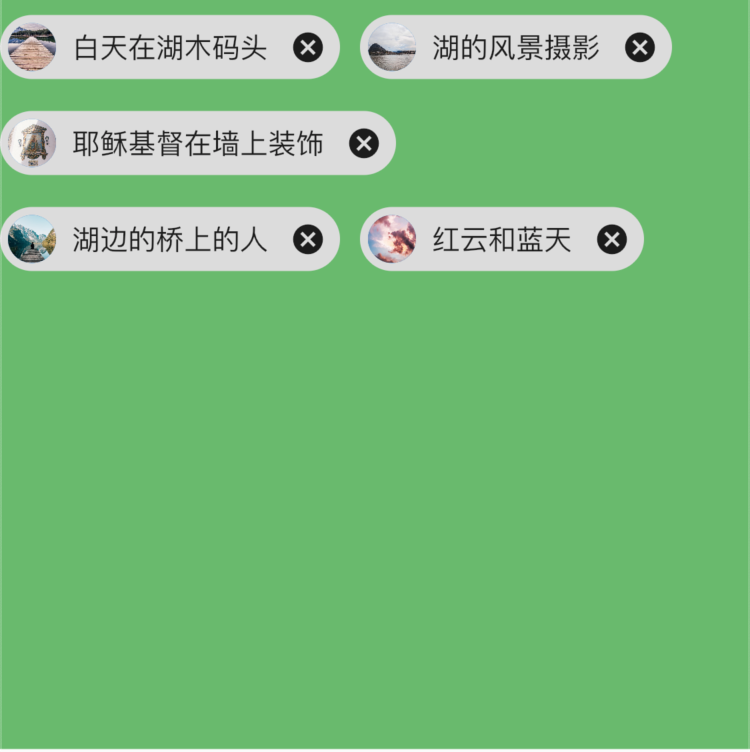Click the X icon on 湖的风景摄影

(638, 46)
